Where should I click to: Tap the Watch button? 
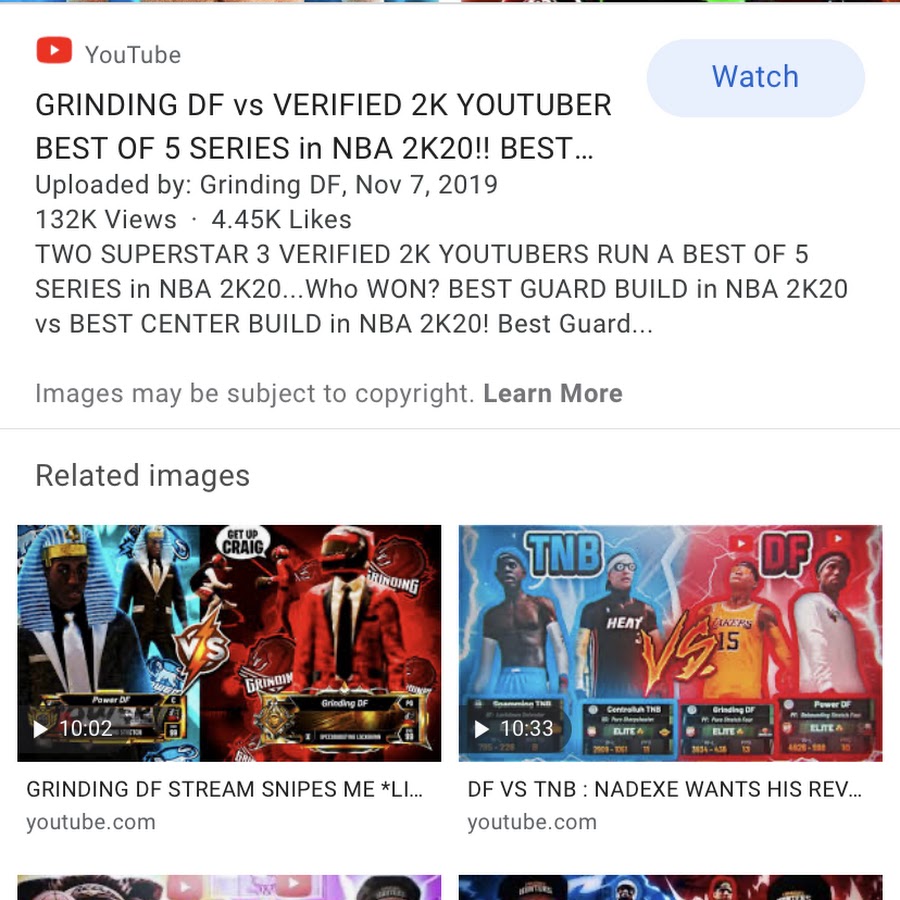point(755,78)
